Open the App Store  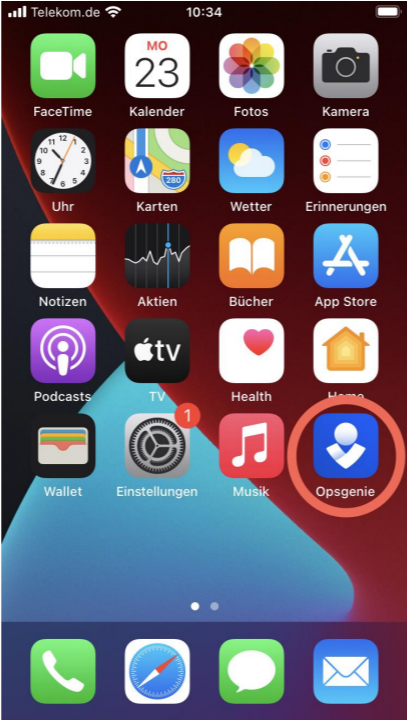pos(345,256)
